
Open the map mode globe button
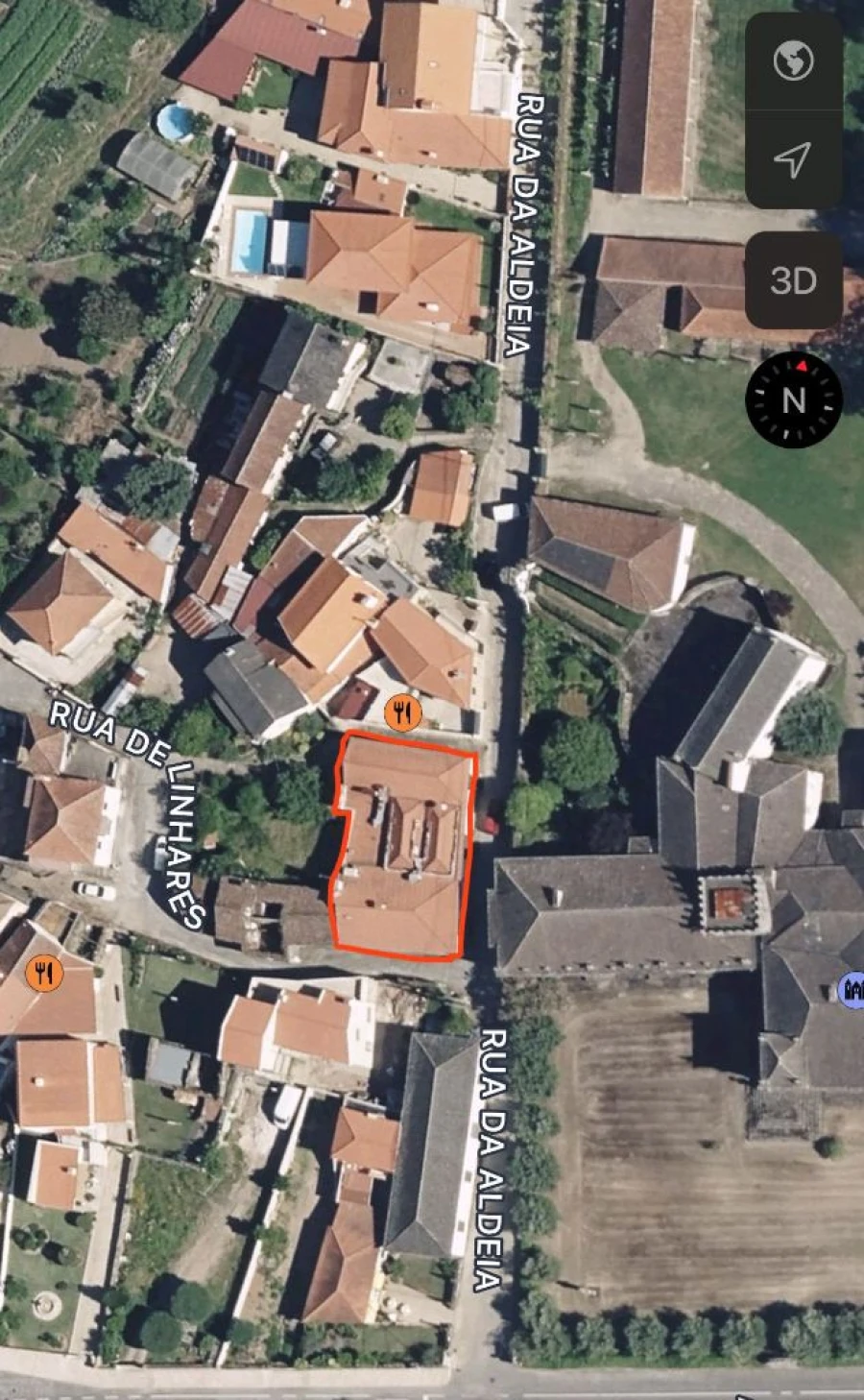click(793, 61)
